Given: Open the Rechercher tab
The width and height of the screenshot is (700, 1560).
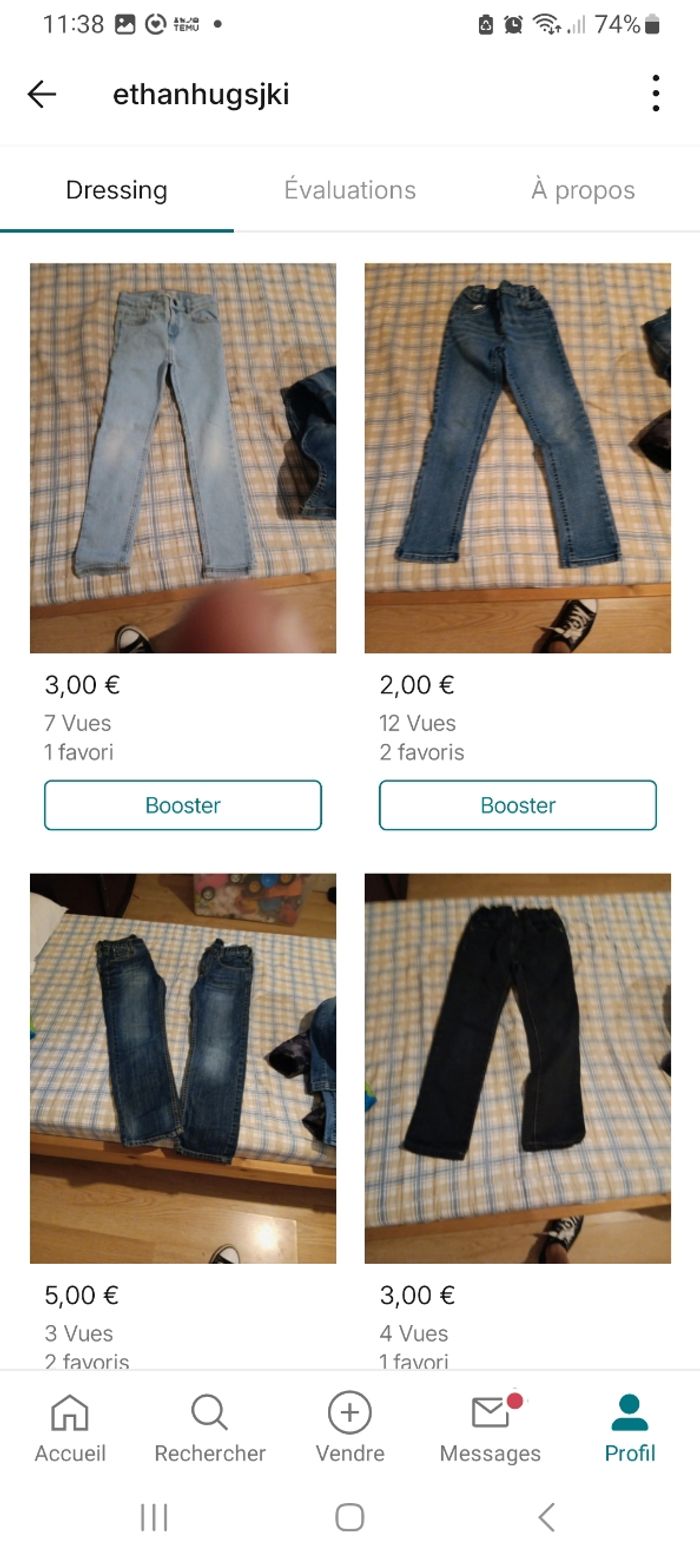Looking at the screenshot, I should [210, 1428].
